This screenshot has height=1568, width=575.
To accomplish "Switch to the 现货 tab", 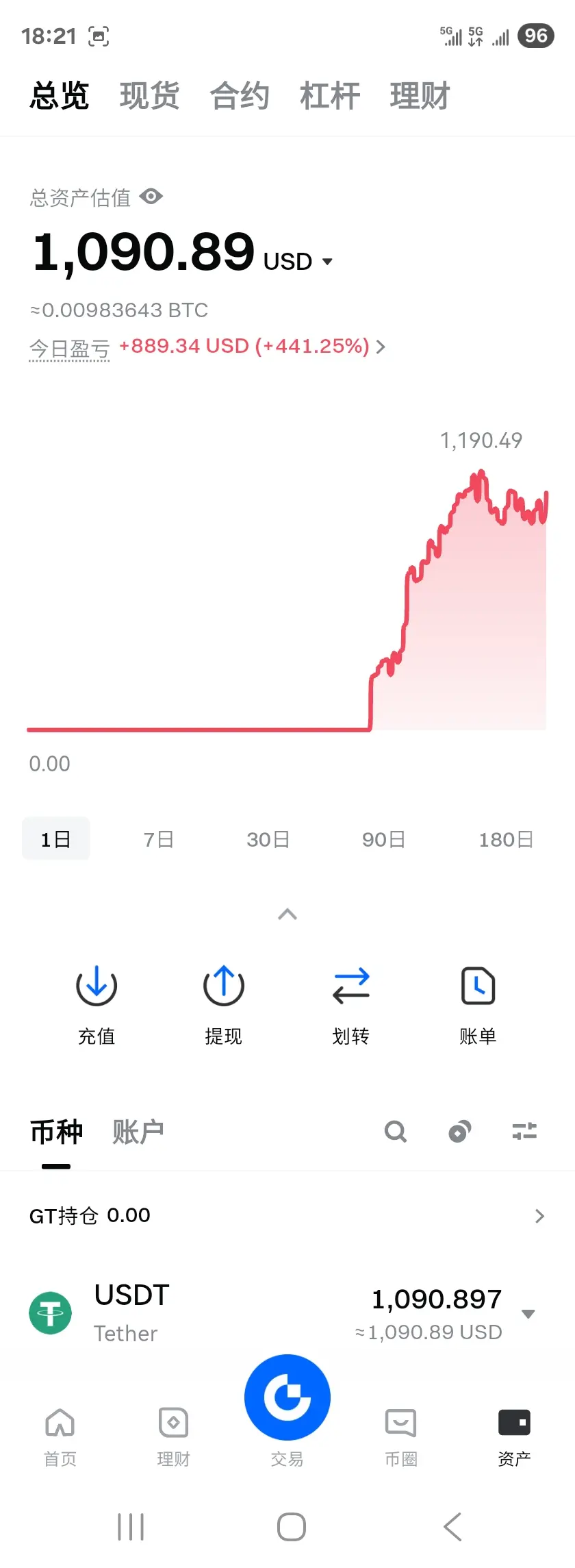I will (x=149, y=96).
